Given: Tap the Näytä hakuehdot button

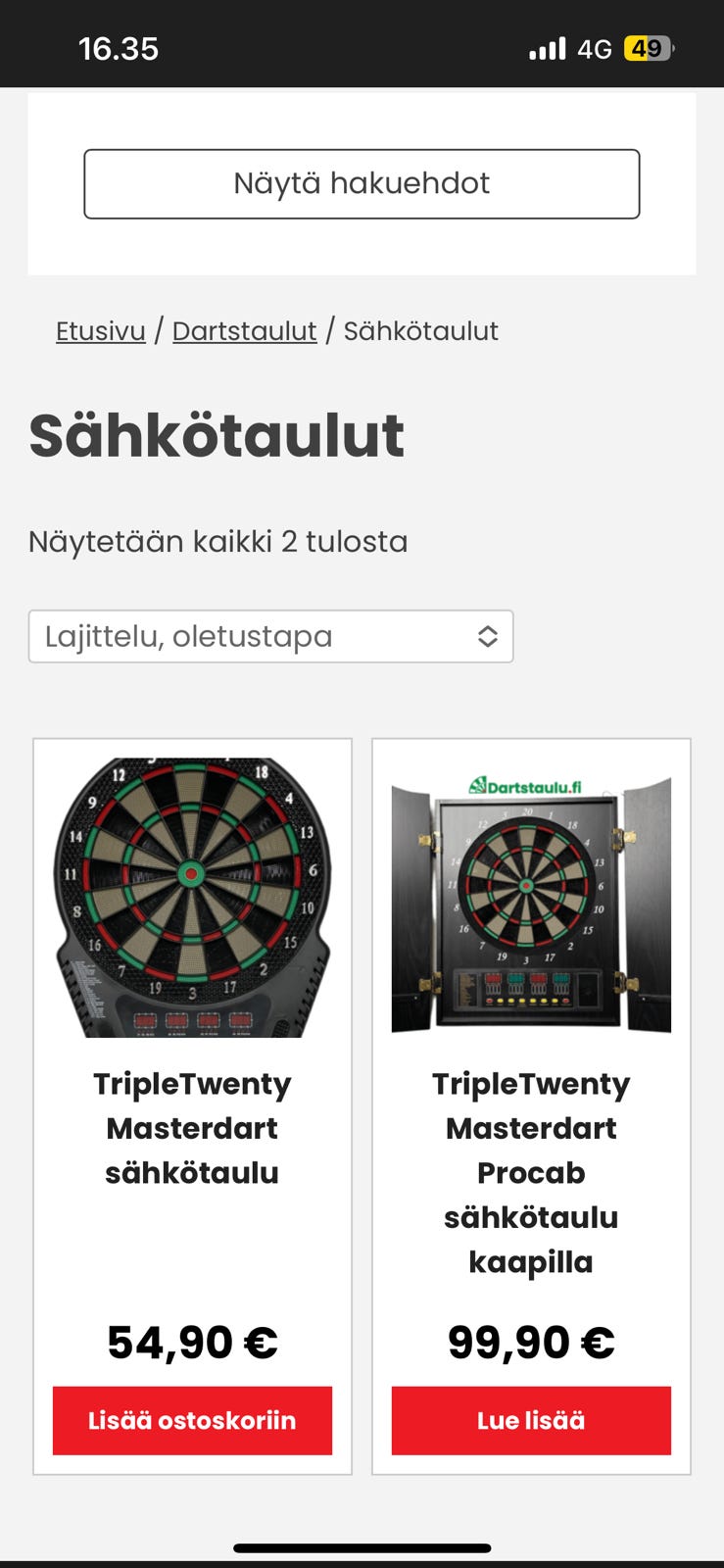Looking at the screenshot, I should (x=362, y=183).
